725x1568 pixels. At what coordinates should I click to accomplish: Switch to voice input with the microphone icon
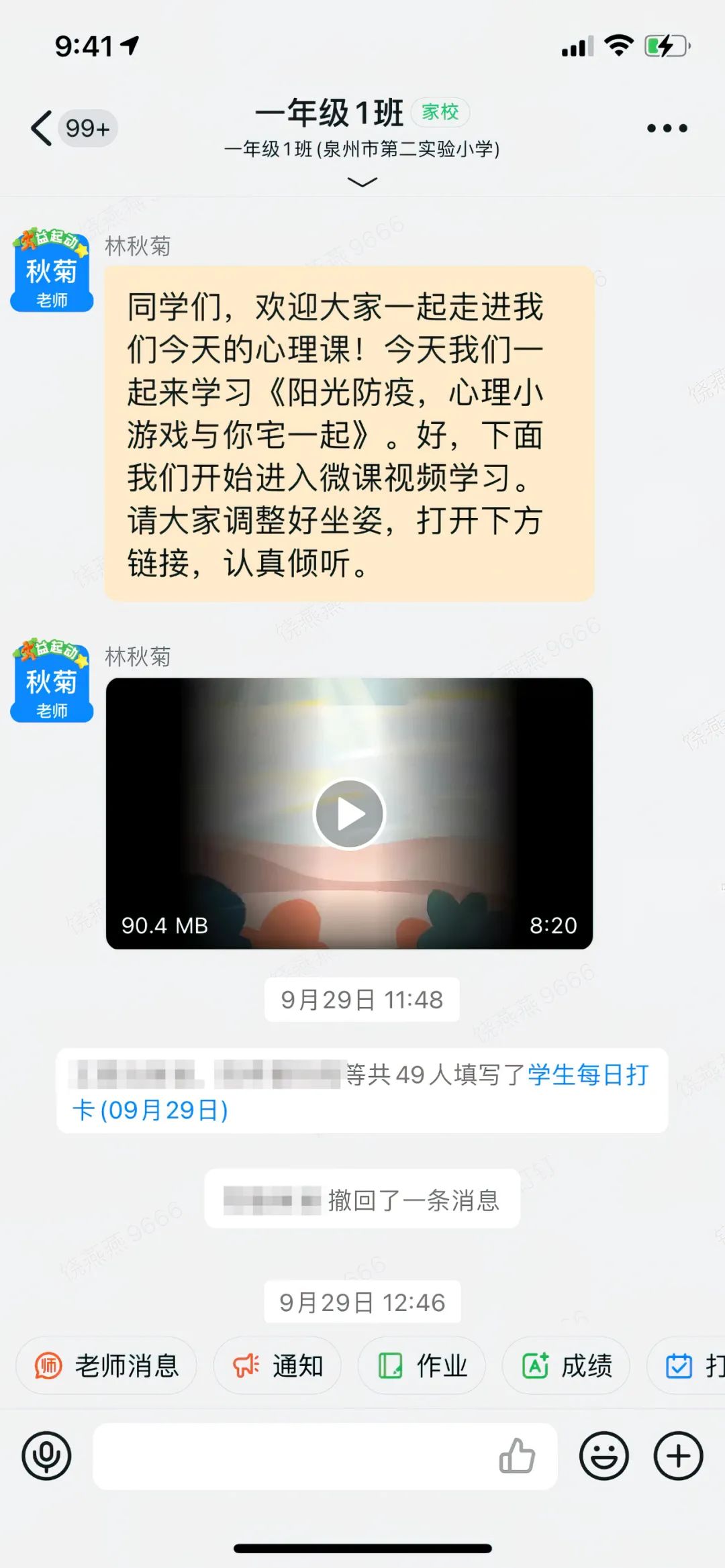click(46, 1456)
